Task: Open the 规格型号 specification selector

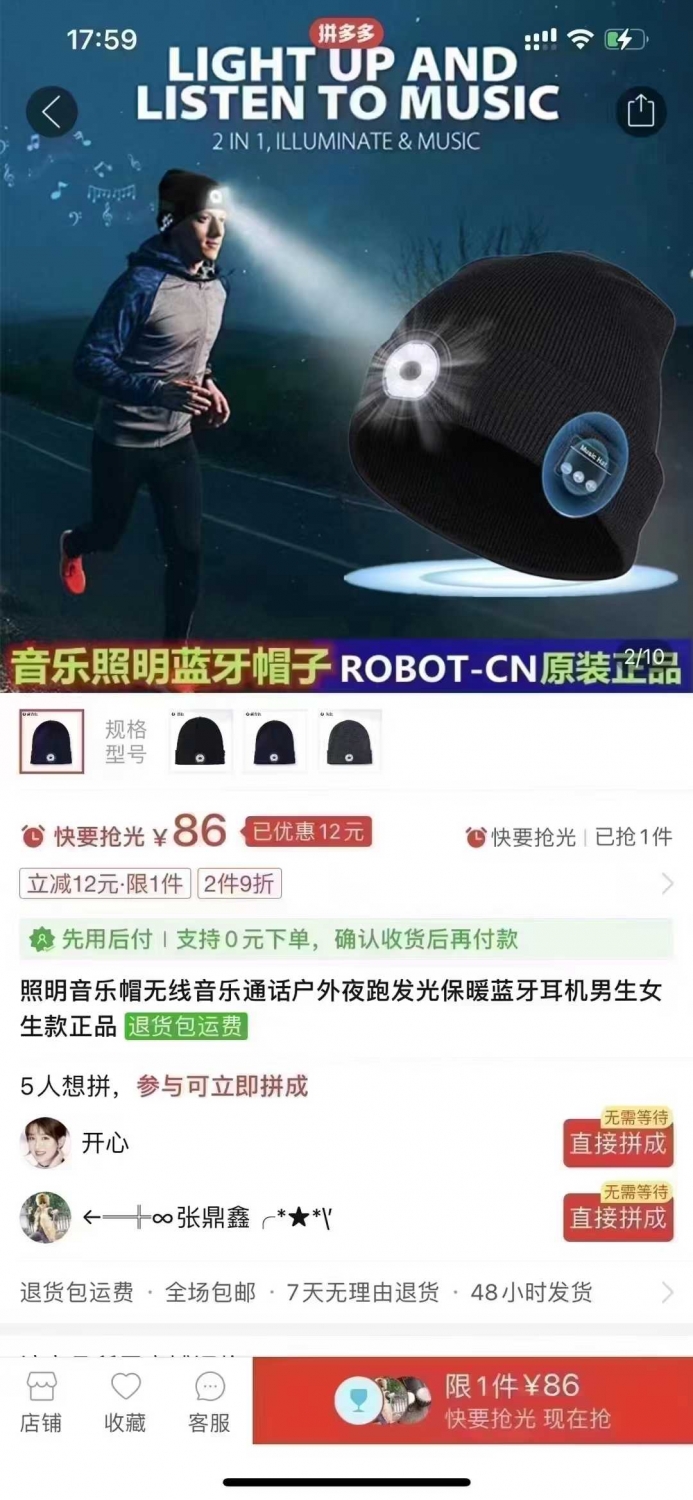Action: pos(126,741)
